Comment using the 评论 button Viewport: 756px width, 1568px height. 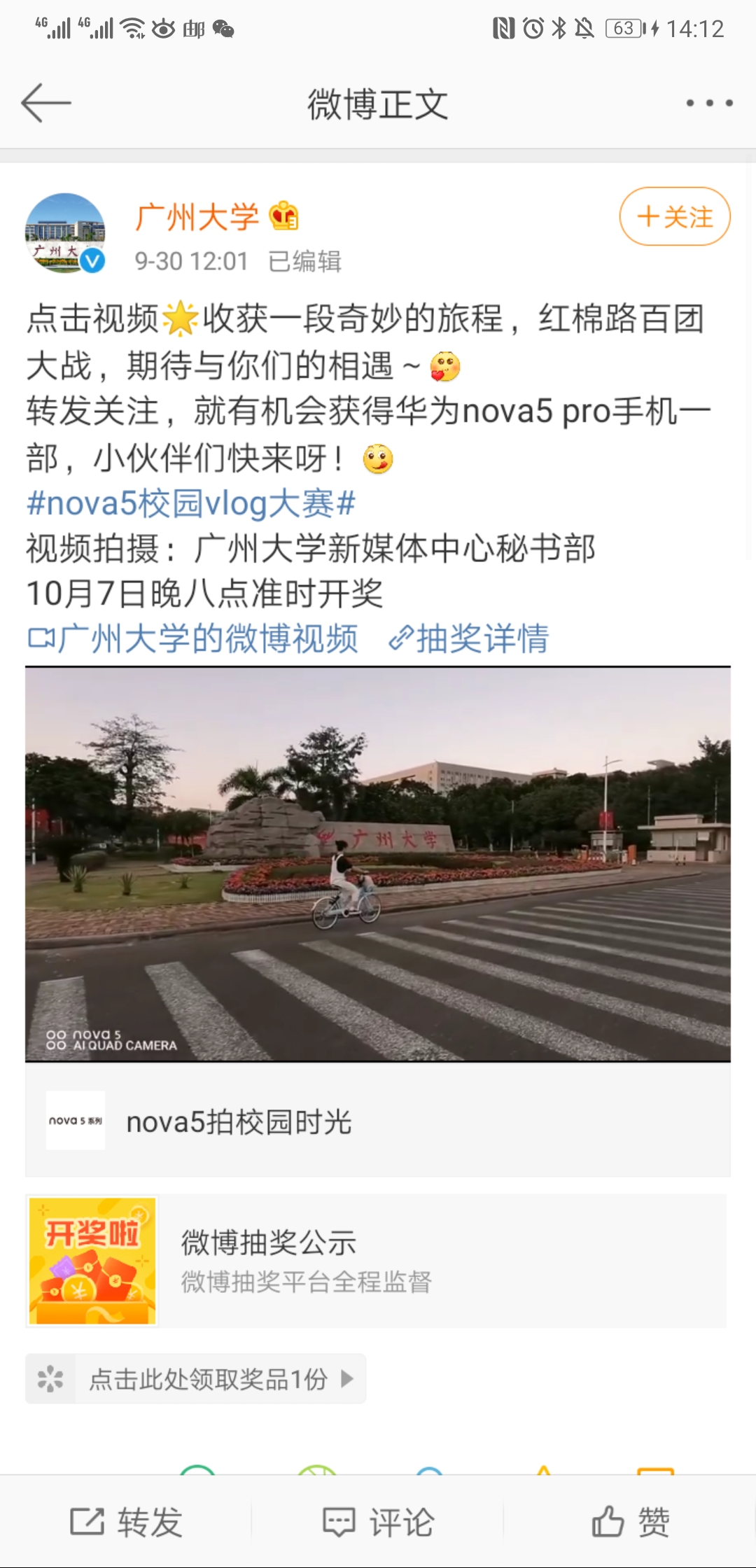(x=378, y=1522)
